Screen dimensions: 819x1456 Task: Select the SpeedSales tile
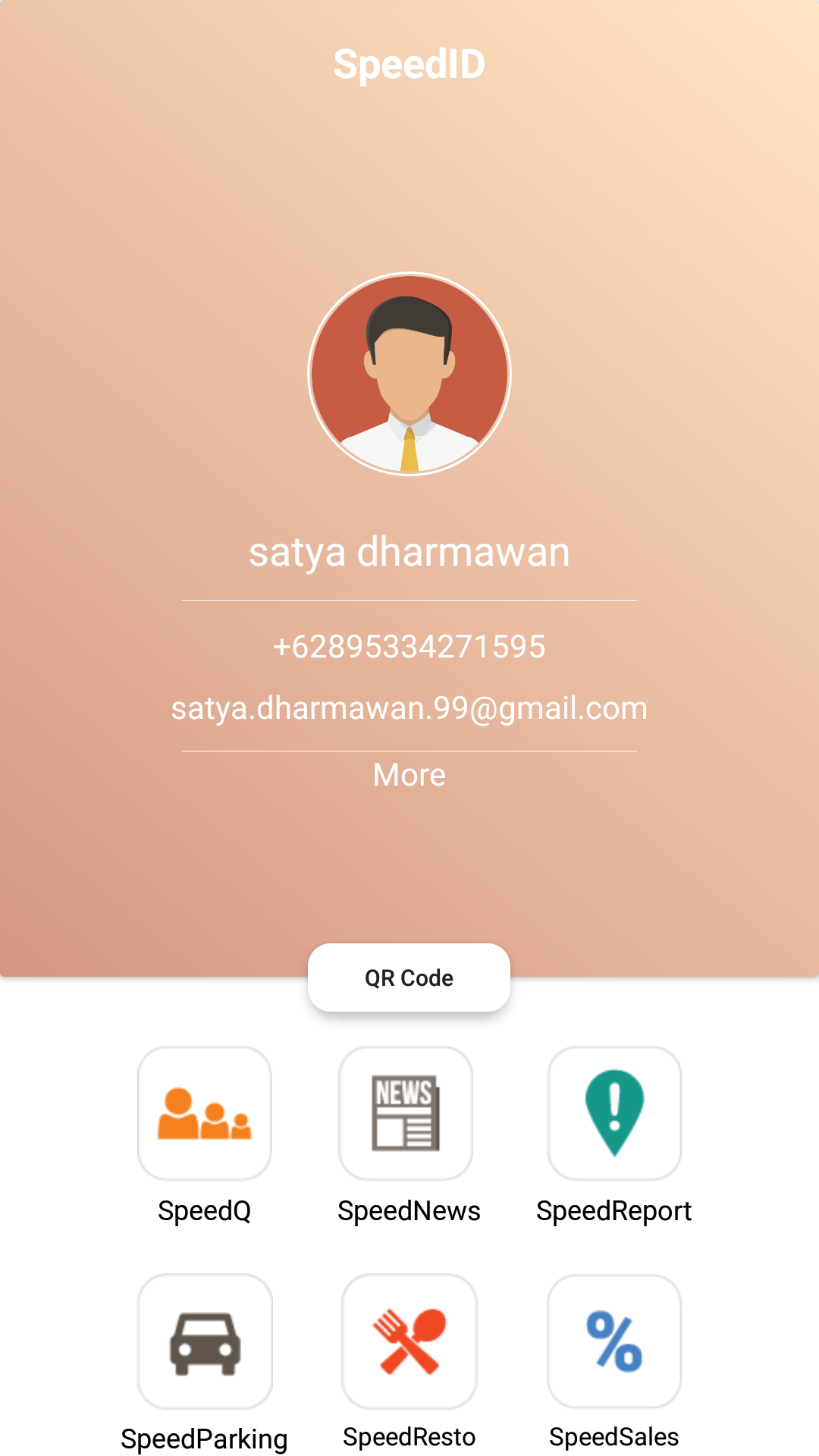pyautogui.click(x=614, y=1341)
